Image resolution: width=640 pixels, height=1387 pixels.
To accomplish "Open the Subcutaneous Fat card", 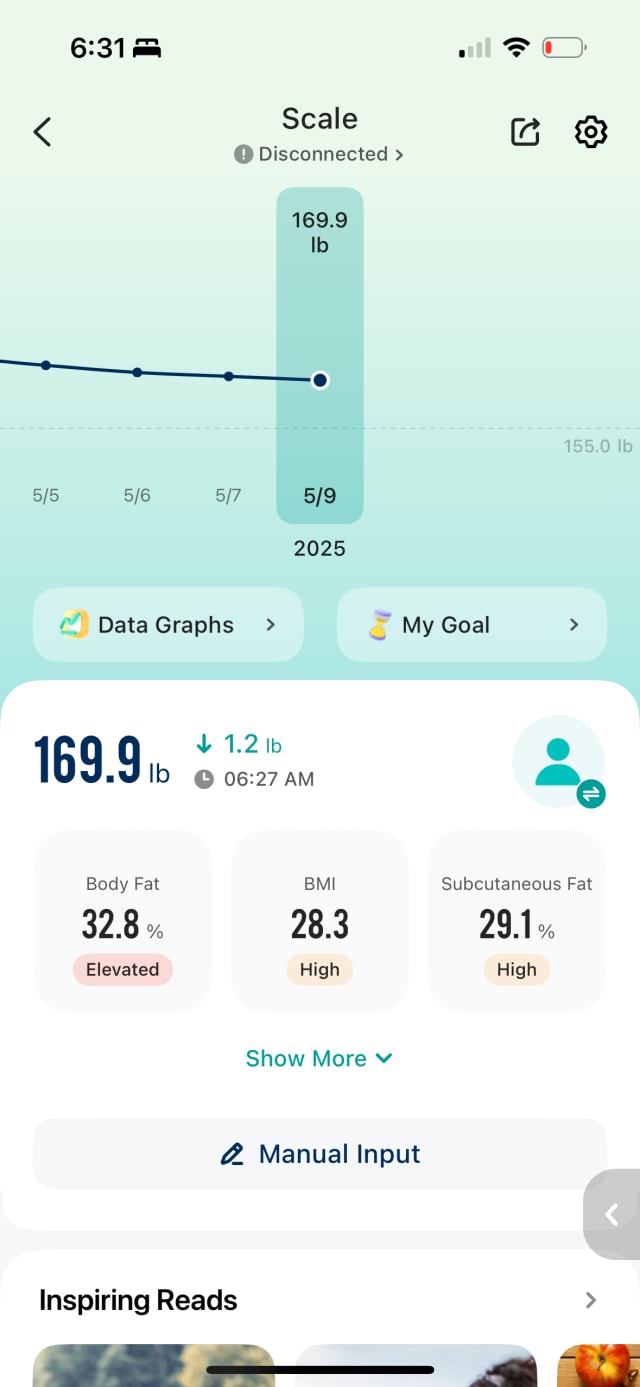I will [x=517, y=921].
